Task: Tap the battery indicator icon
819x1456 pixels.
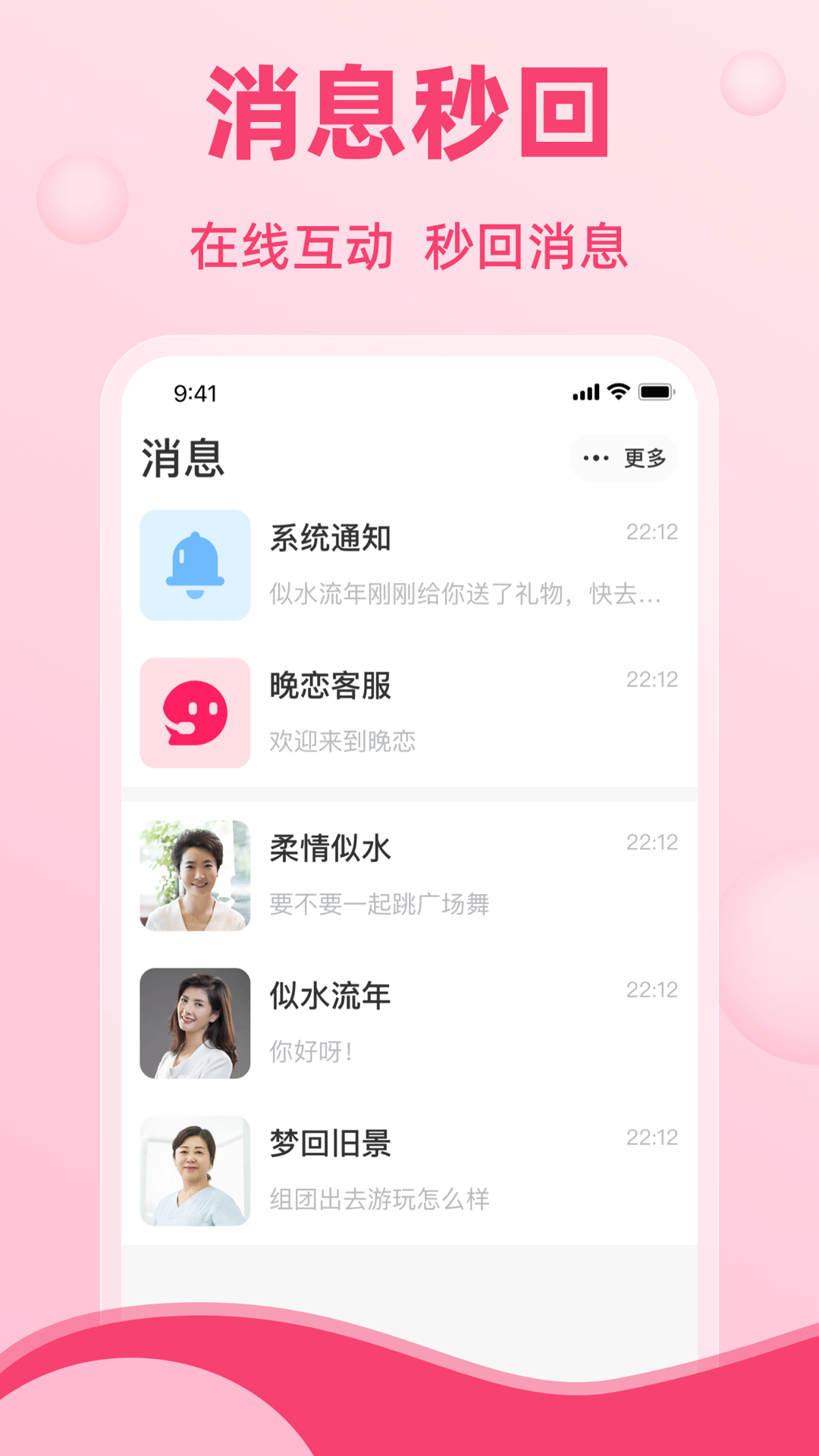Action: (x=657, y=391)
